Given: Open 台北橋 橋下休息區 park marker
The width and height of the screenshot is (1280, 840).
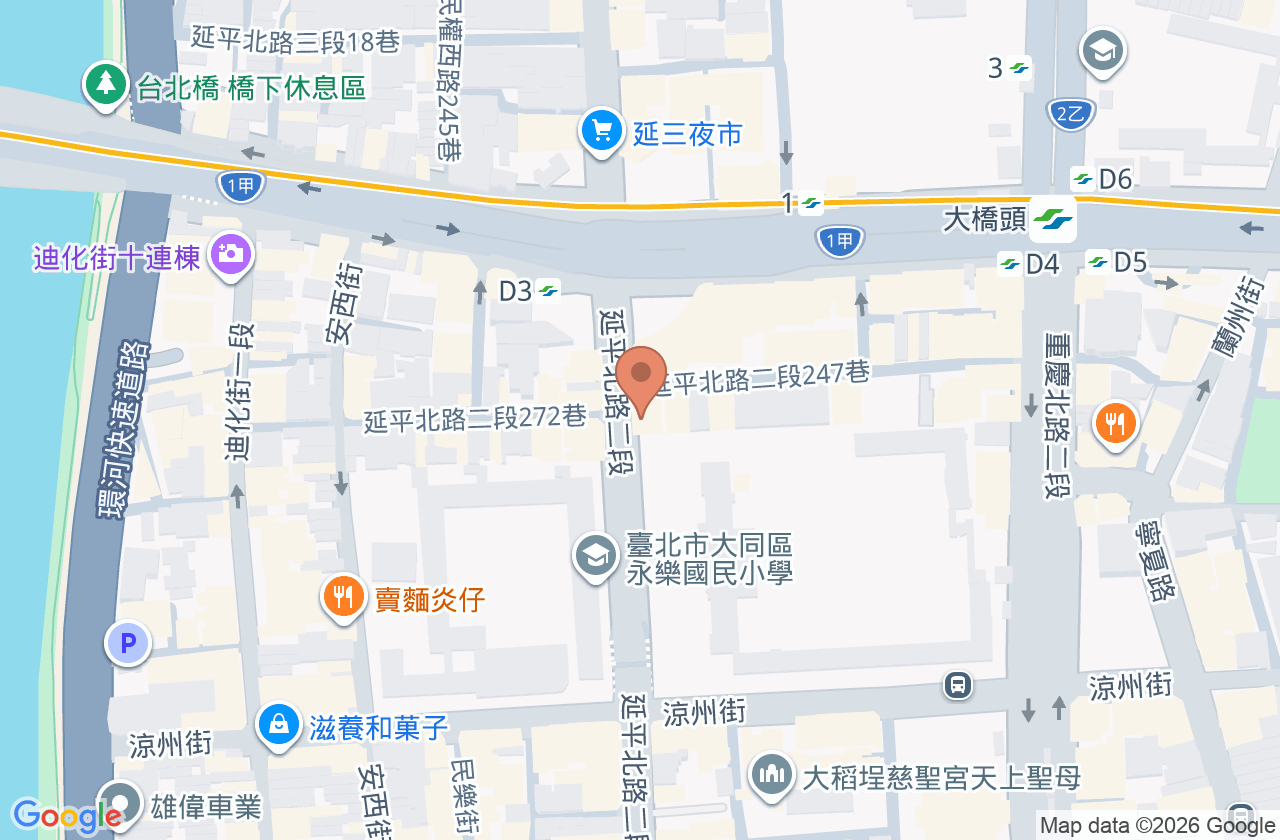Looking at the screenshot, I should point(105,87).
